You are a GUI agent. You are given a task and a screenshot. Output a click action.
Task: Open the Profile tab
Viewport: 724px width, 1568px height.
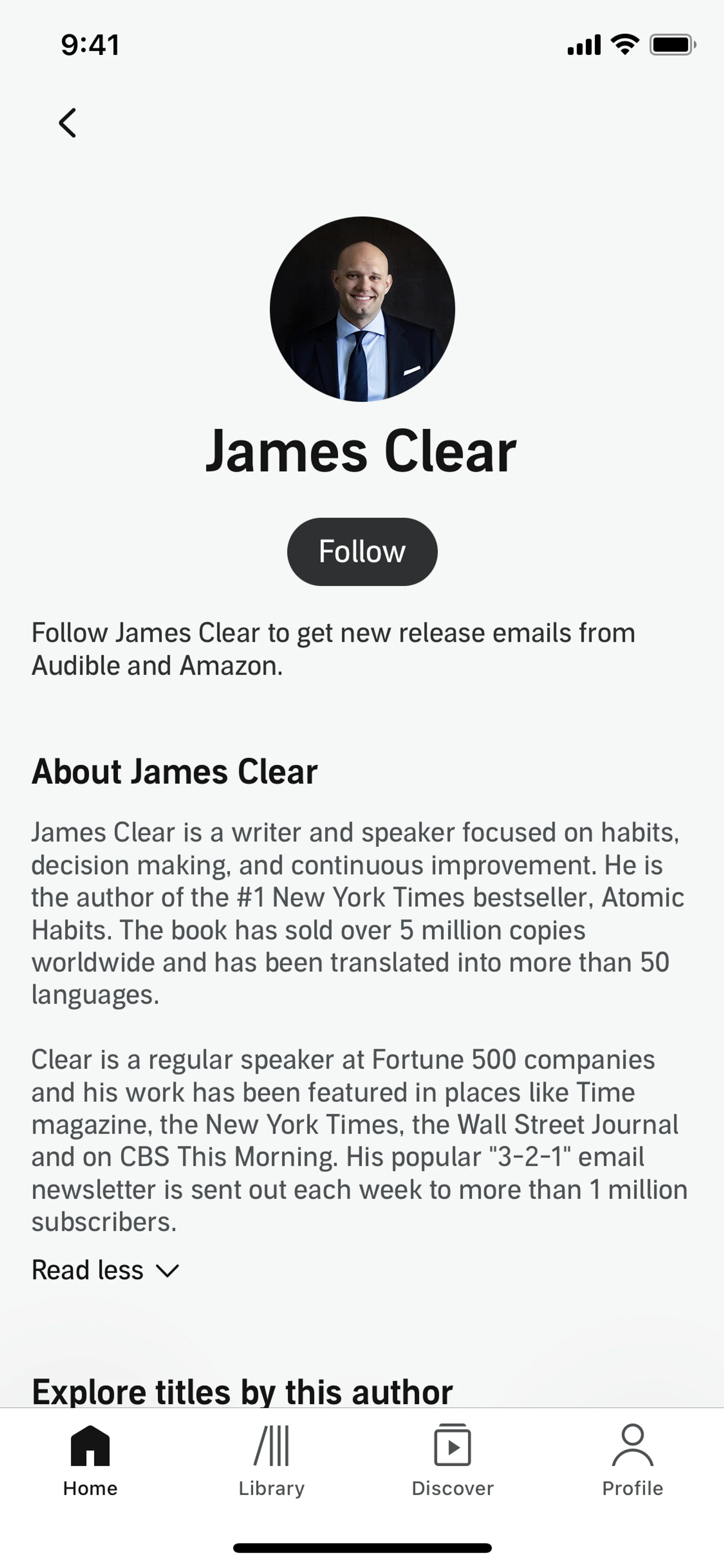click(632, 1461)
